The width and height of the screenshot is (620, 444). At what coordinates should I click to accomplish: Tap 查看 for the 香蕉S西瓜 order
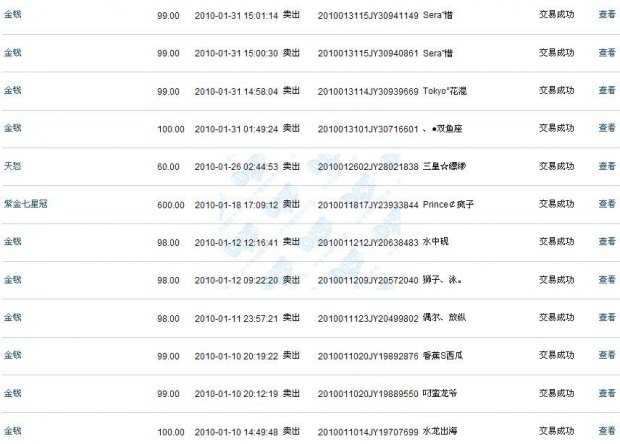click(x=606, y=355)
